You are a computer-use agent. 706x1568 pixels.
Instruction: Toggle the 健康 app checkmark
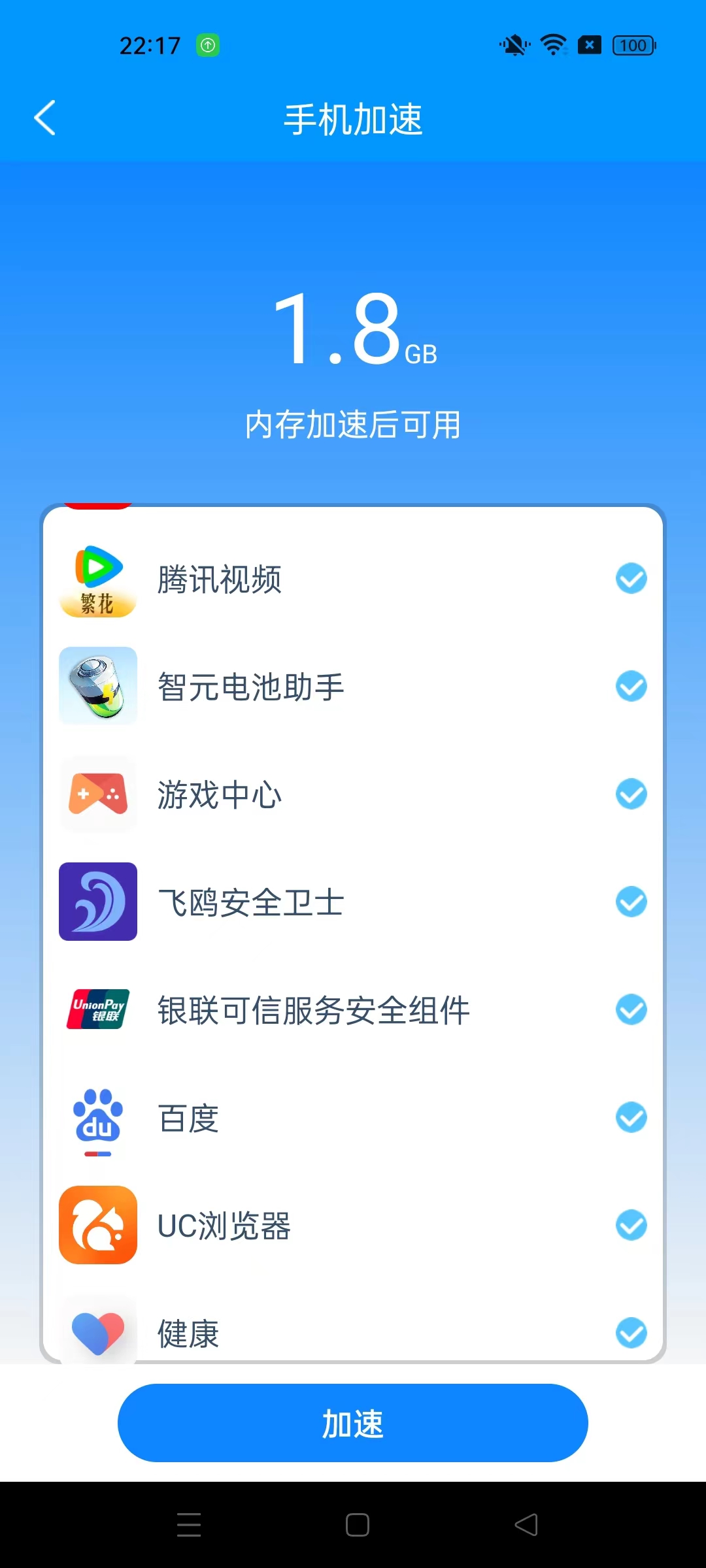[x=630, y=1333]
